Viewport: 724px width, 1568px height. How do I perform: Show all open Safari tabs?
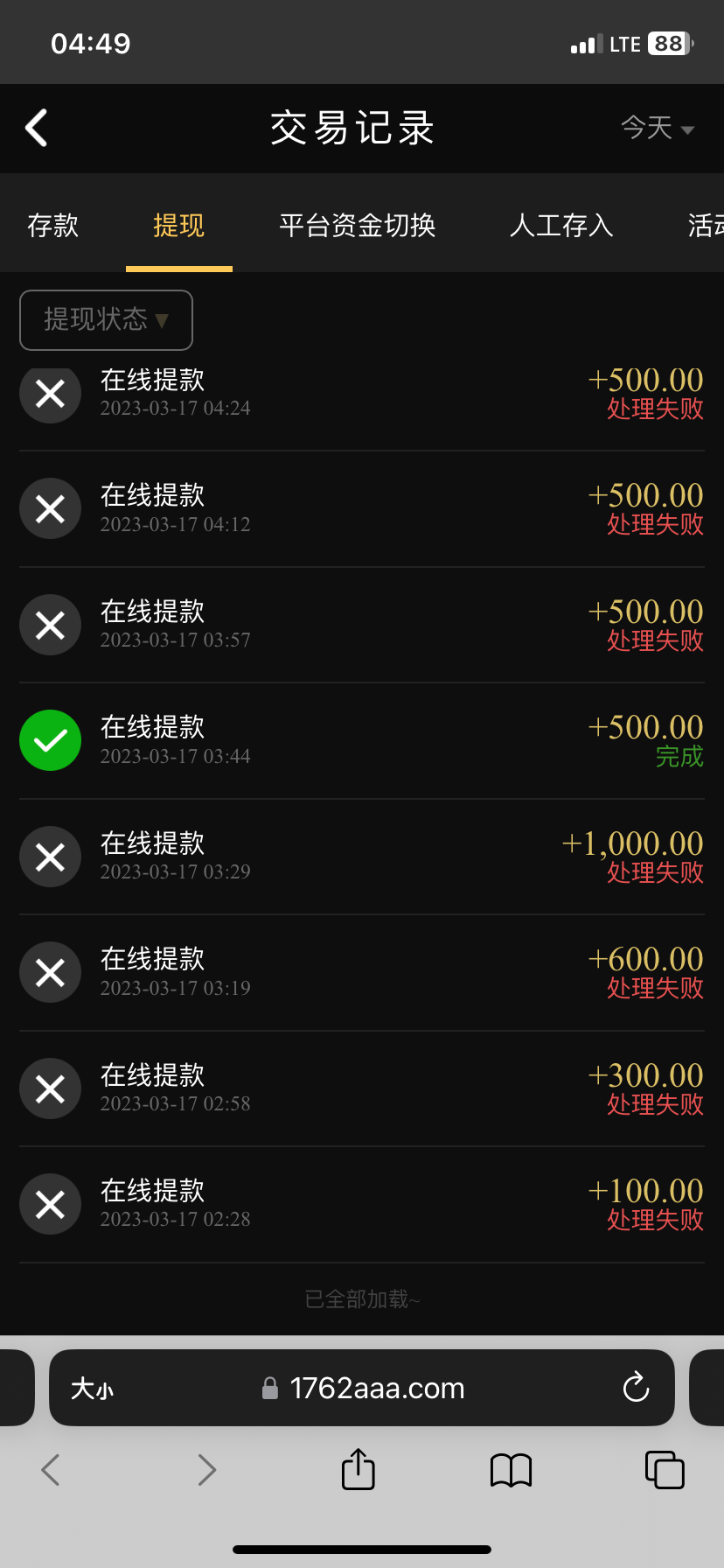[x=665, y=1470]
